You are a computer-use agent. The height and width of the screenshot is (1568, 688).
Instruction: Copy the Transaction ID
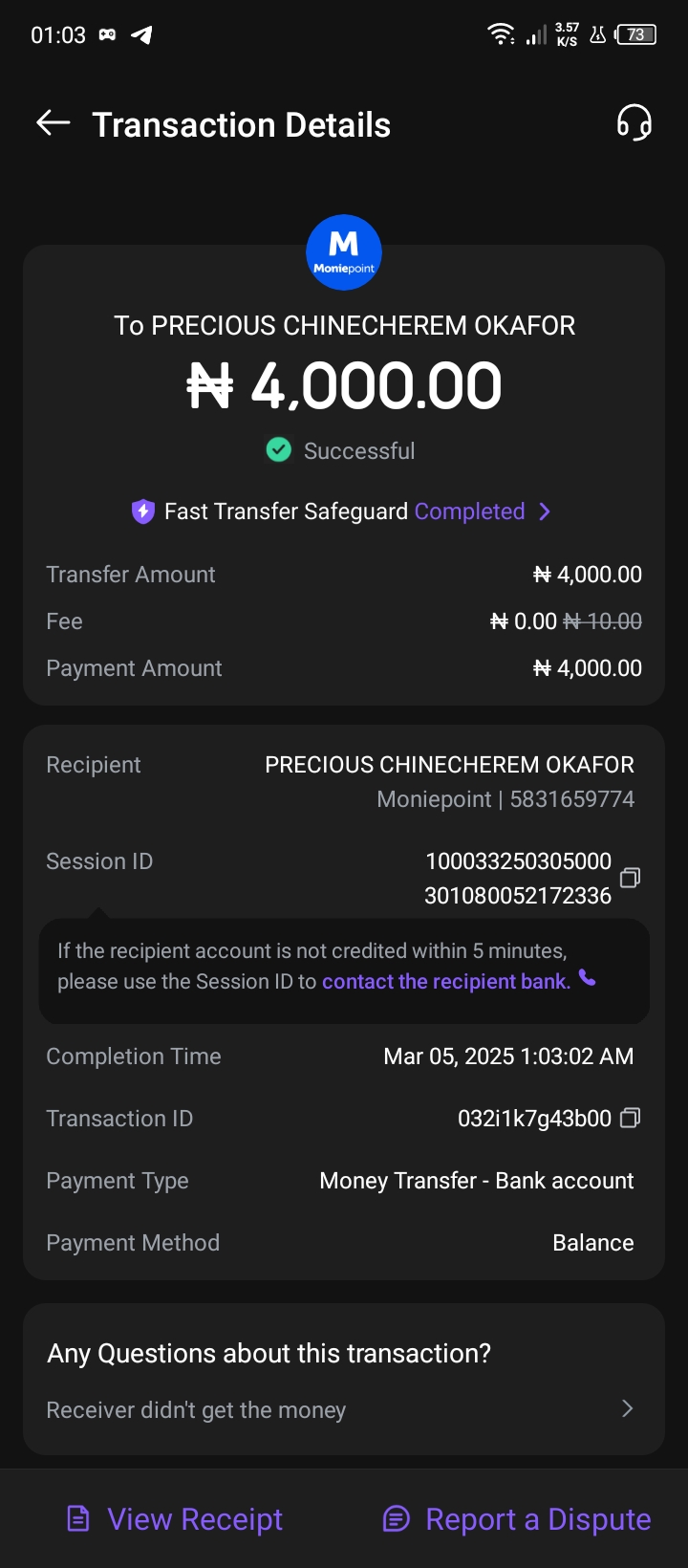[x=630, y=1118]
